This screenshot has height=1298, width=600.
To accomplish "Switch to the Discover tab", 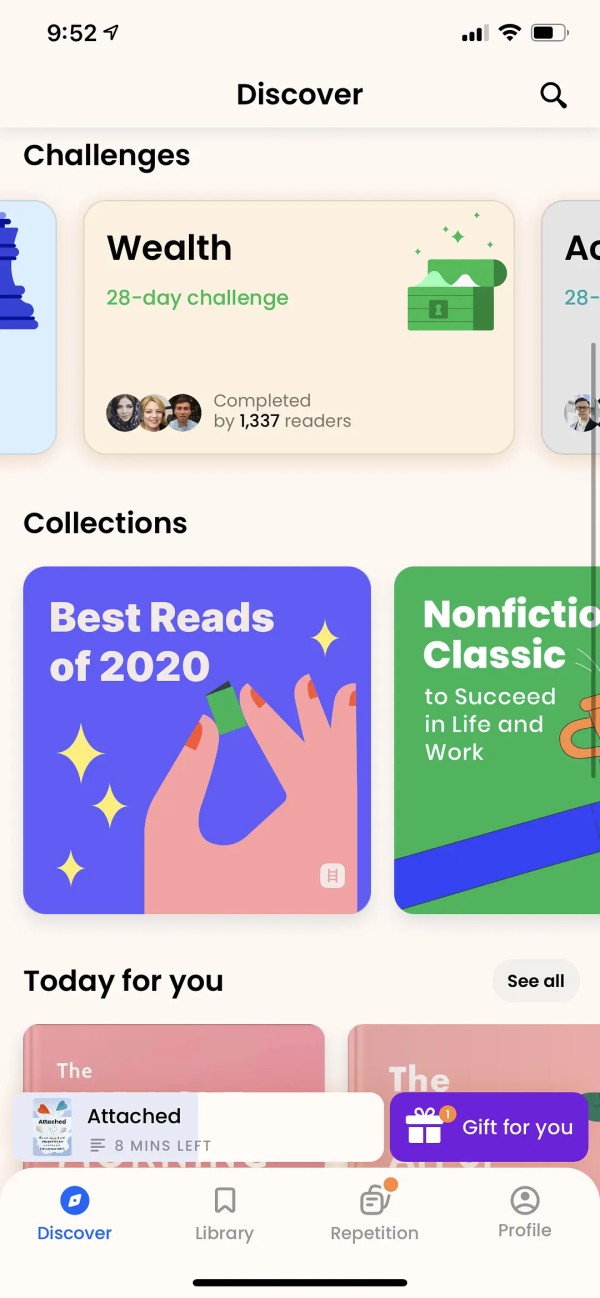I will point(75,1213).
